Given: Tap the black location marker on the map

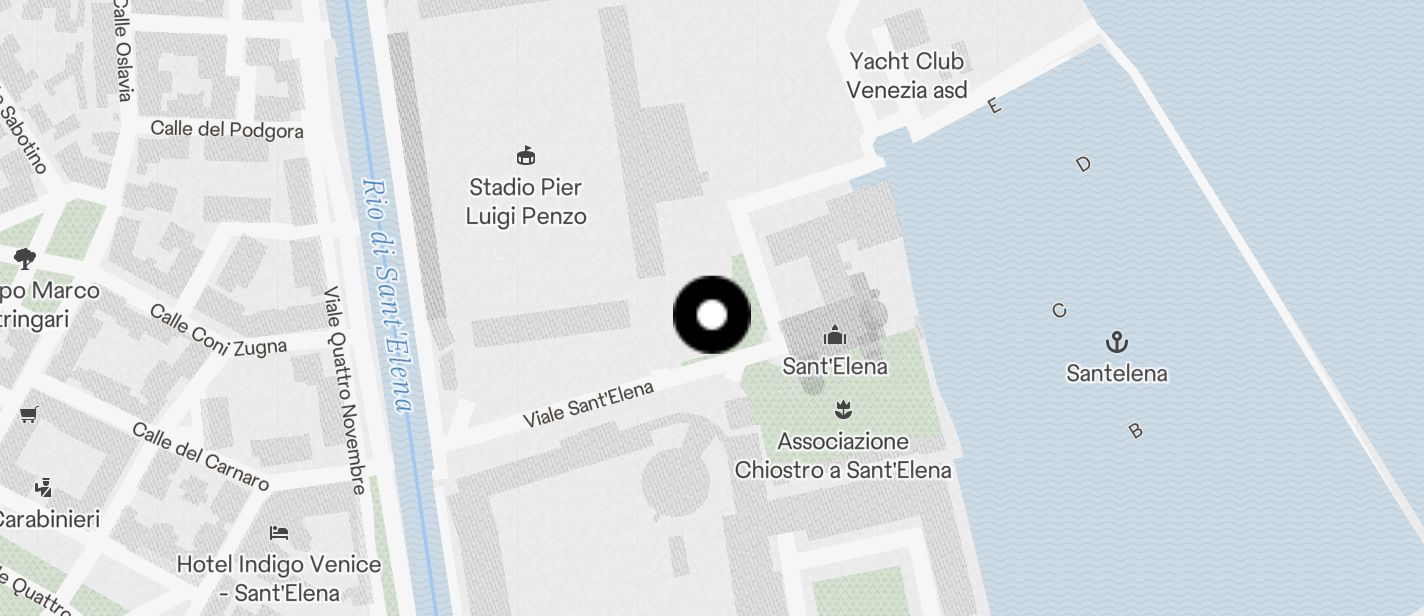Looking at the screenshot, I should (711, 315).
